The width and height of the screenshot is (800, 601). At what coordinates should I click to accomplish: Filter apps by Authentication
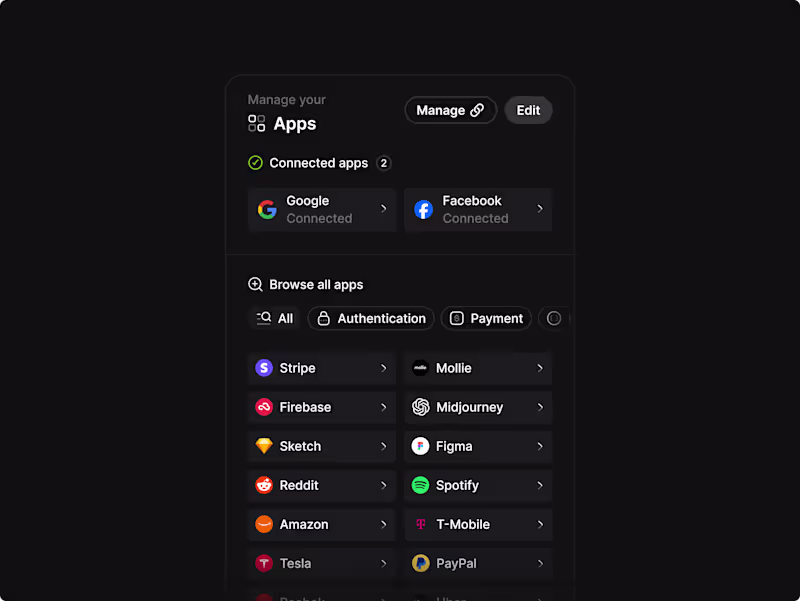tap(371, 318)
